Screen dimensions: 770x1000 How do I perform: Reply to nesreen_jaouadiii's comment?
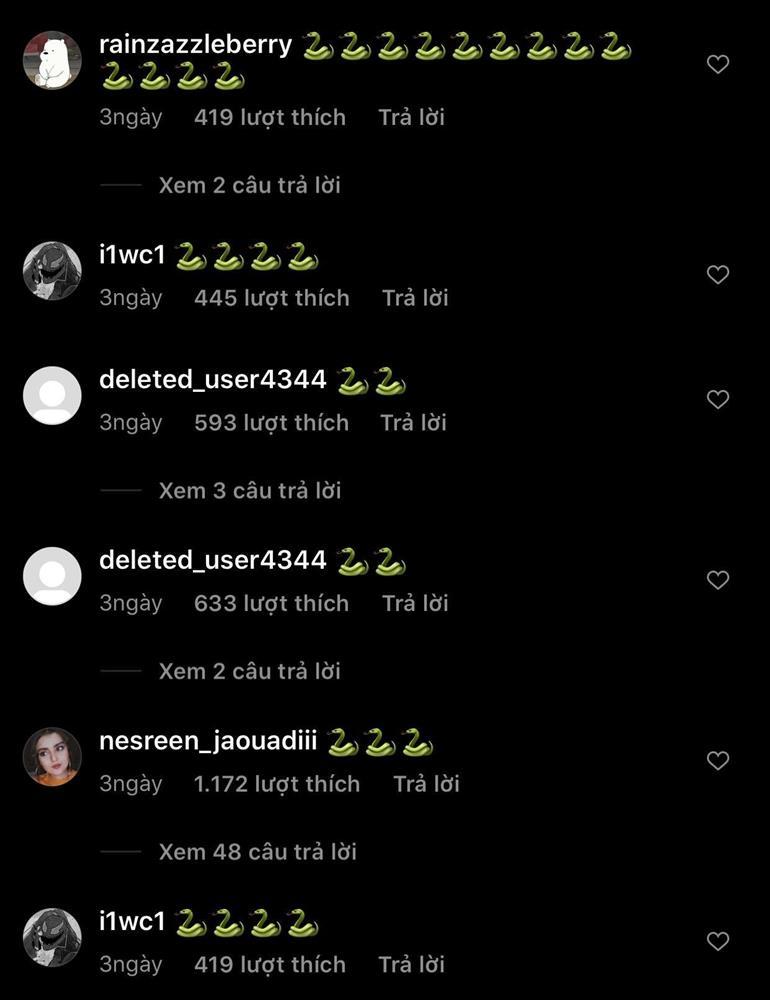click(426, 784)
